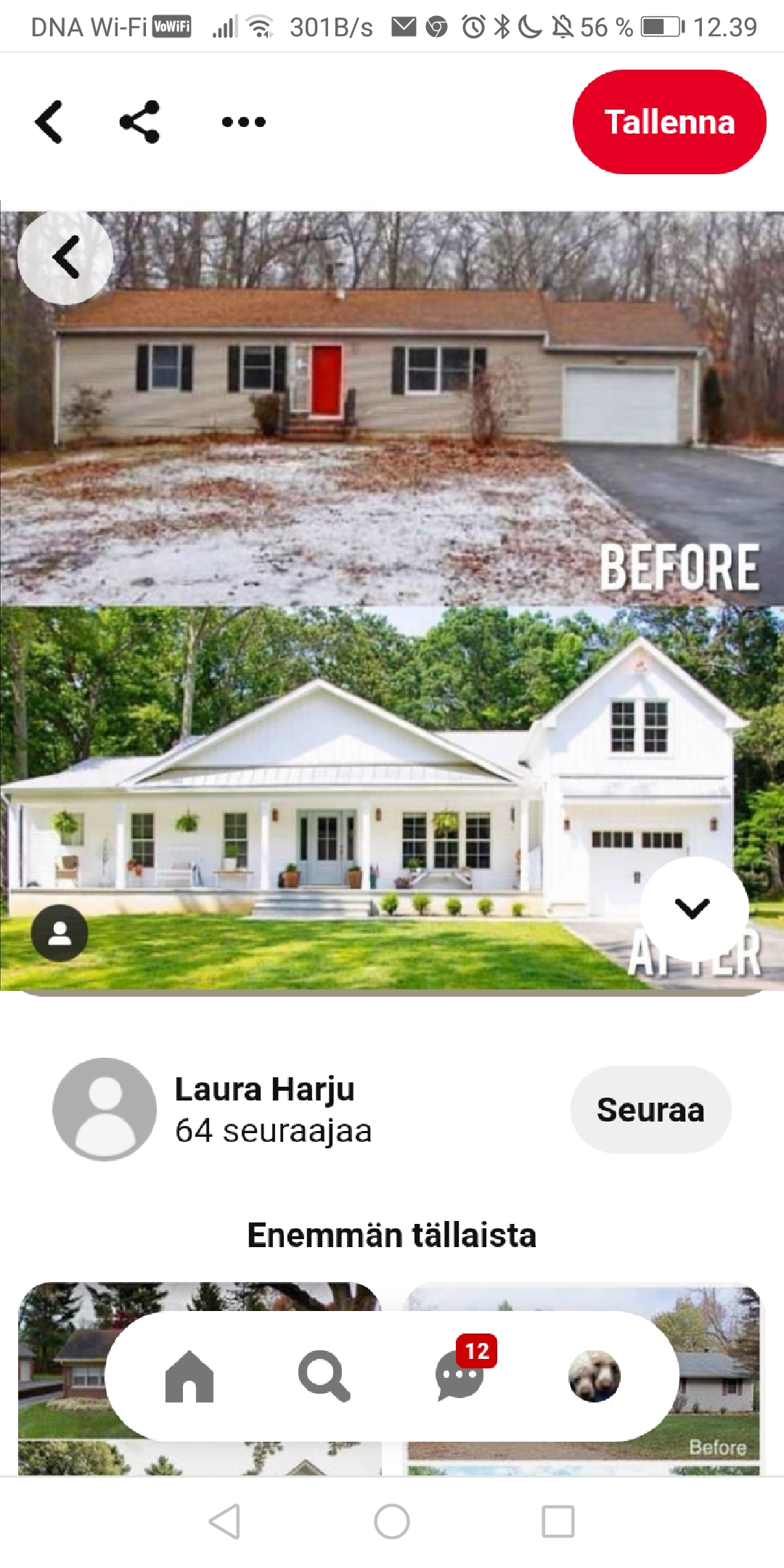Switch to the Home tab
The image size is (784, 1568).
pyautogui.click(x=189, y=1376)
